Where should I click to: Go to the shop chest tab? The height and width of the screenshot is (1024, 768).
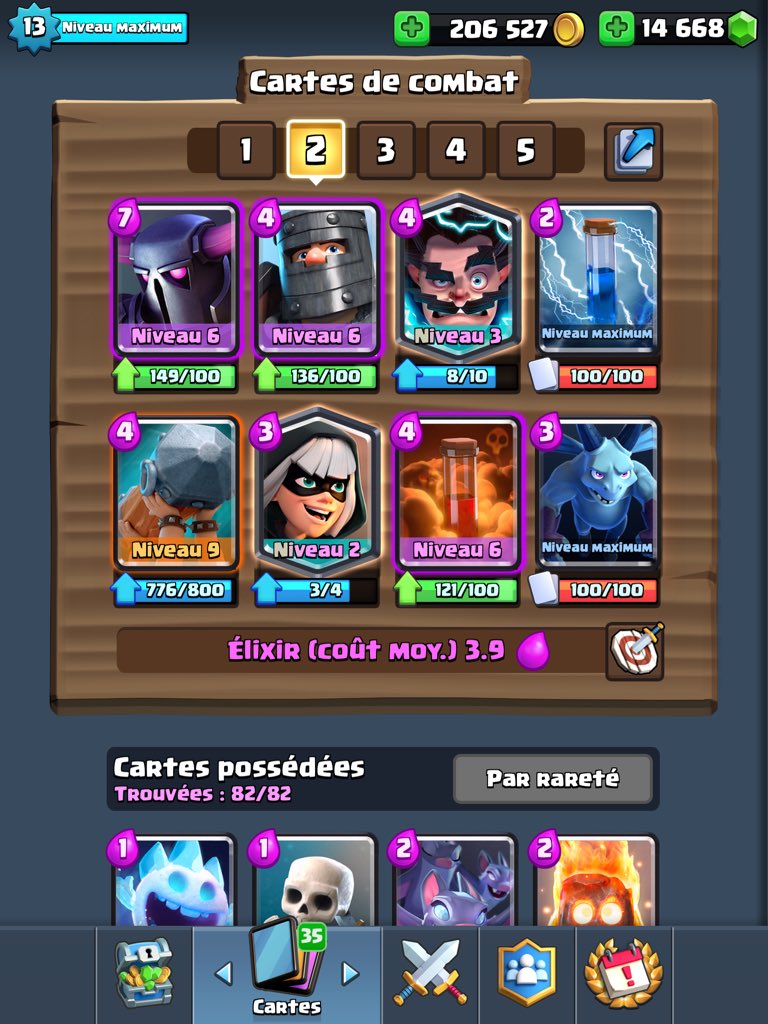[144, 971]
